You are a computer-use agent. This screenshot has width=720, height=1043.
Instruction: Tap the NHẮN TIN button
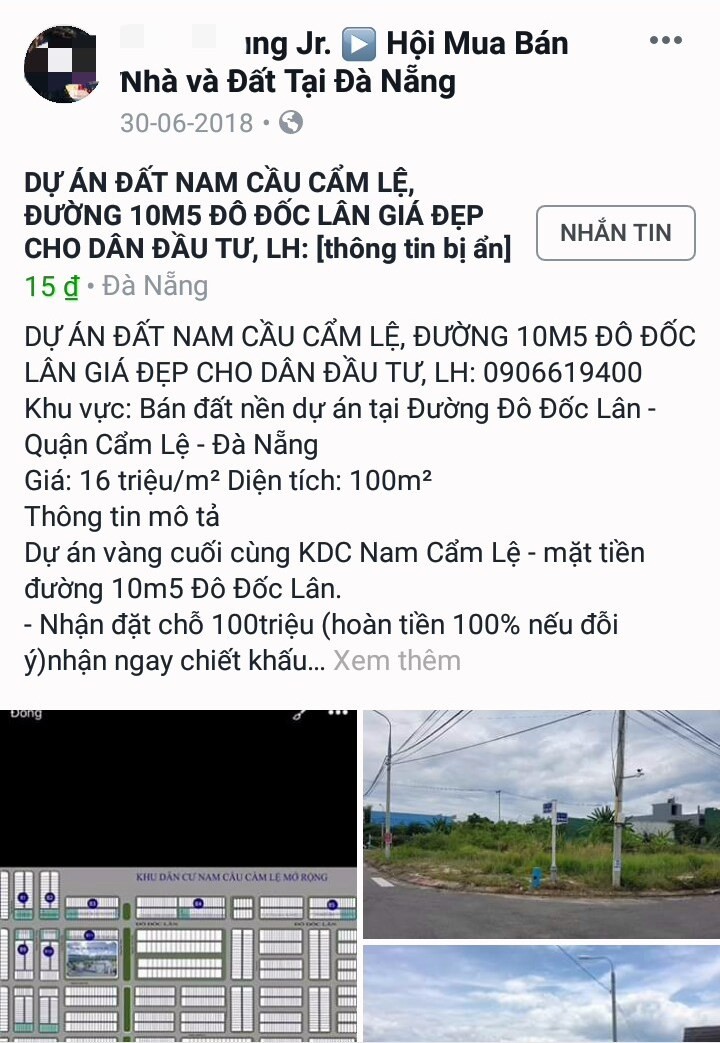pos(615,233)
